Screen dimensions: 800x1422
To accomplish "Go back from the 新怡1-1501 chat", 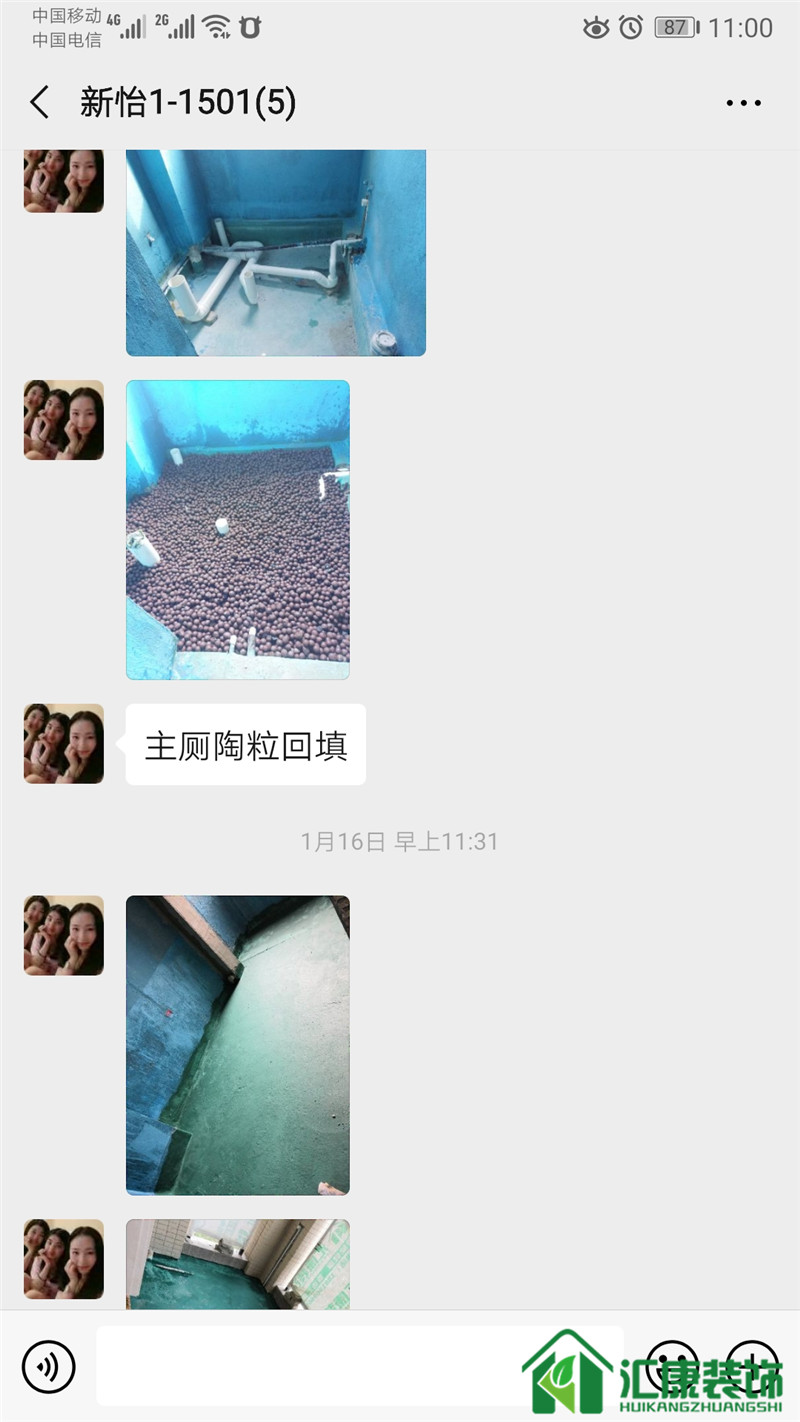I will [40, 102].
